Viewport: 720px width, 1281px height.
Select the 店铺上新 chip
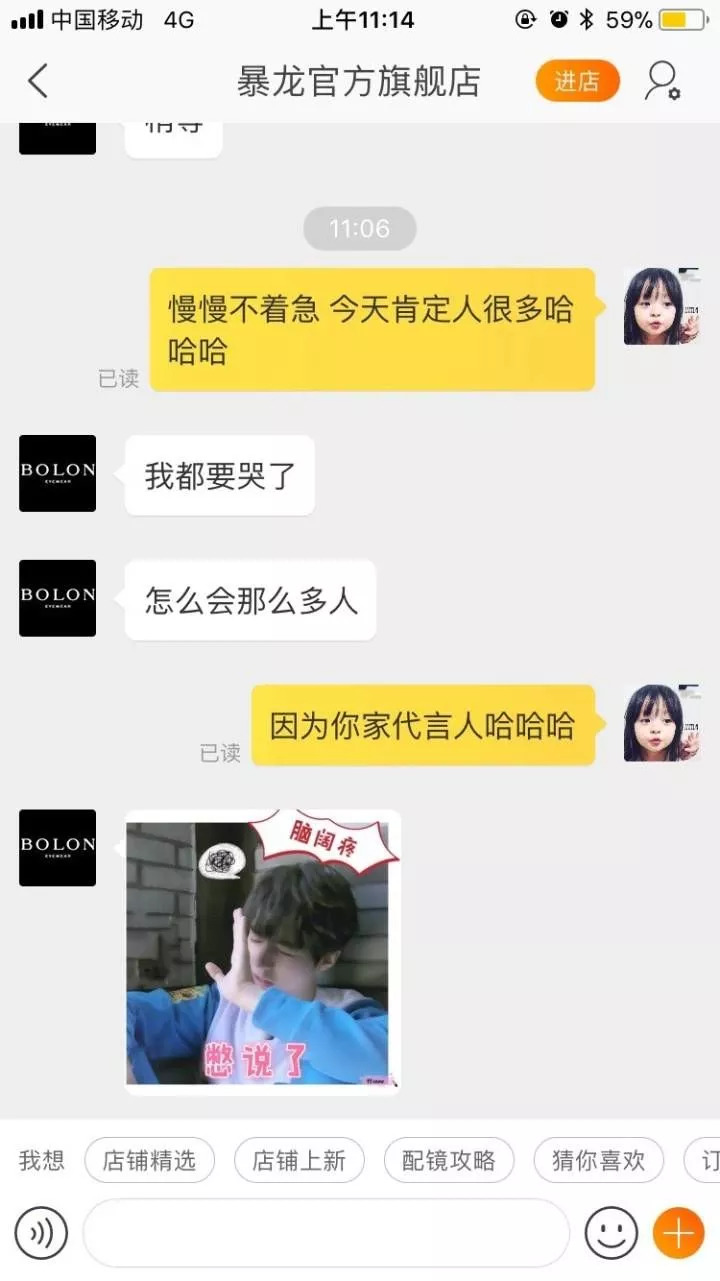point(299,1161)
